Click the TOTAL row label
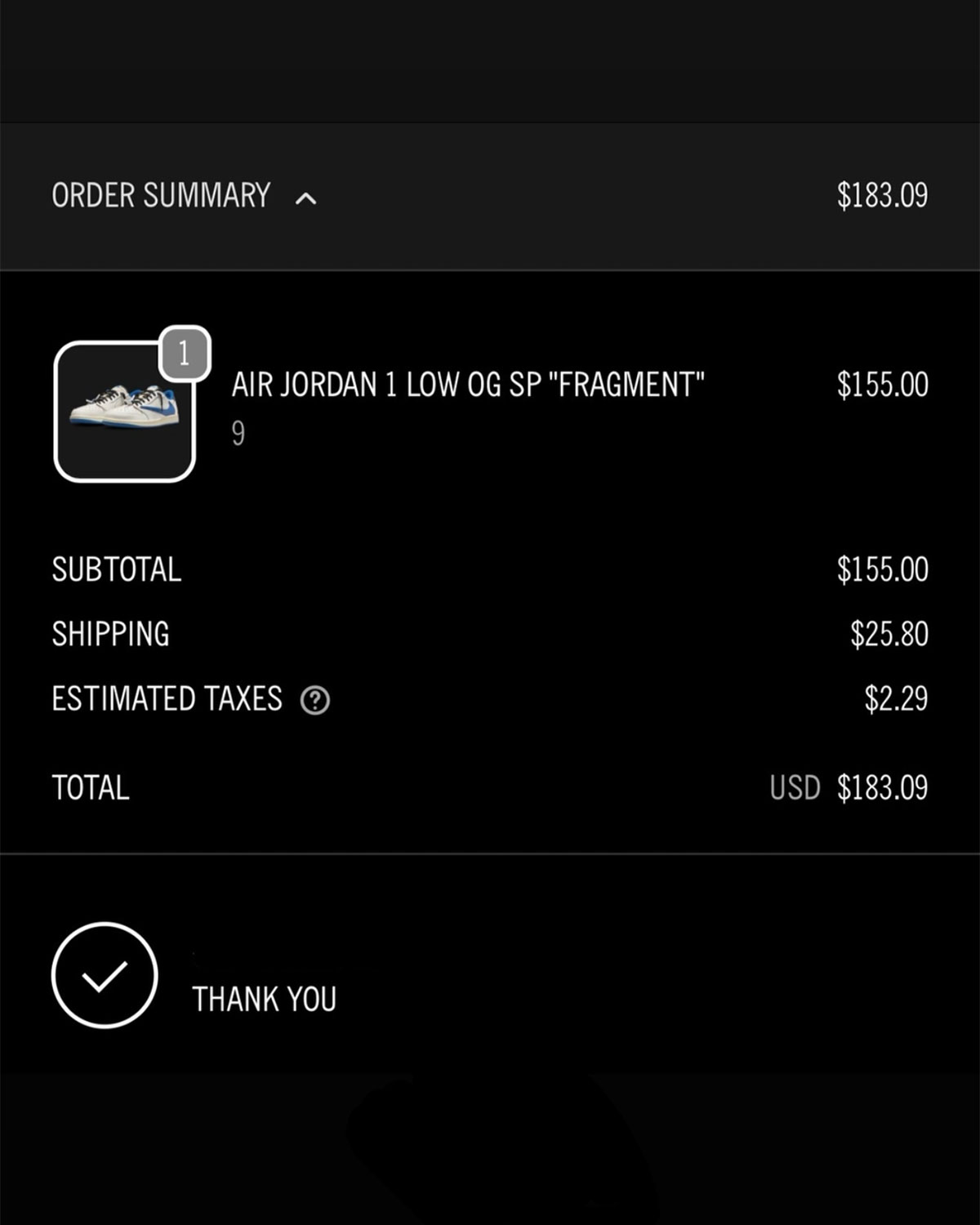 point(90,787)
